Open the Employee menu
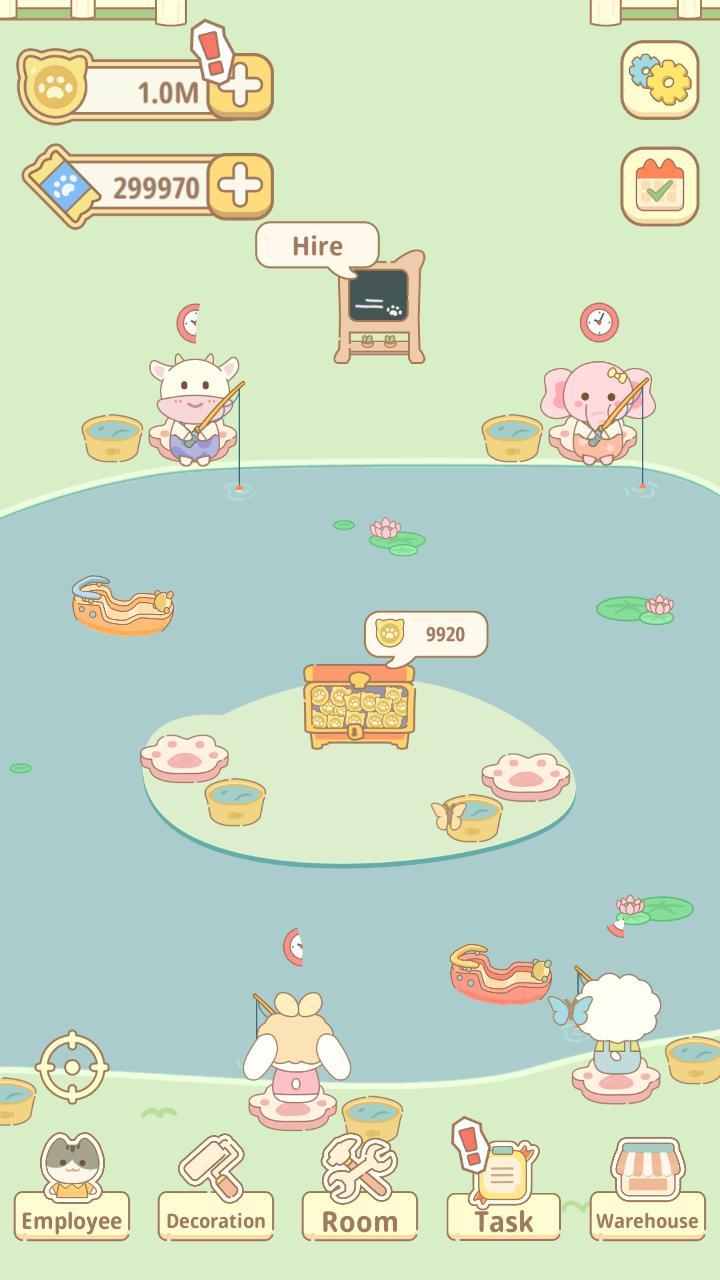Image resolution: width=720 pixels, height=1280 pixels. (72, 1188)
